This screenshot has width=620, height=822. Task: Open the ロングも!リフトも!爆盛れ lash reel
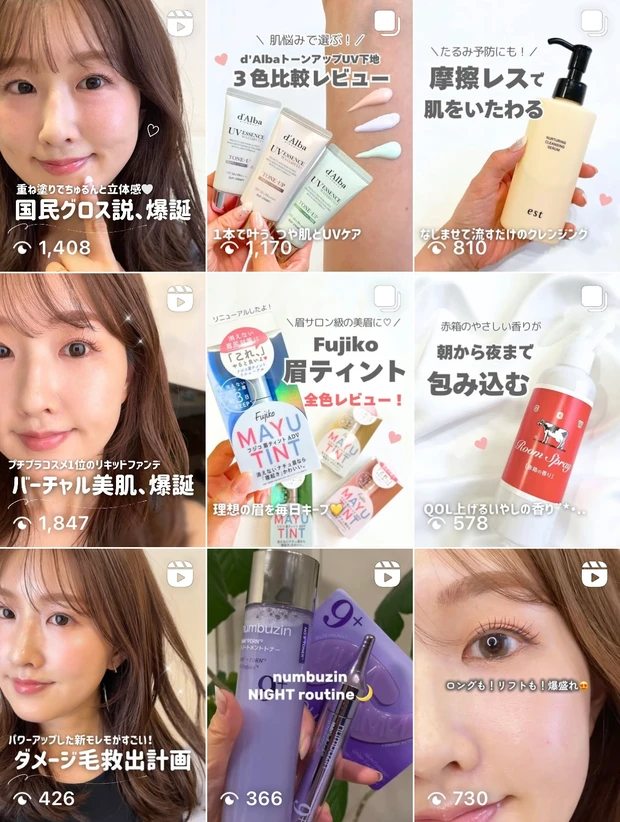coord(517,685)
